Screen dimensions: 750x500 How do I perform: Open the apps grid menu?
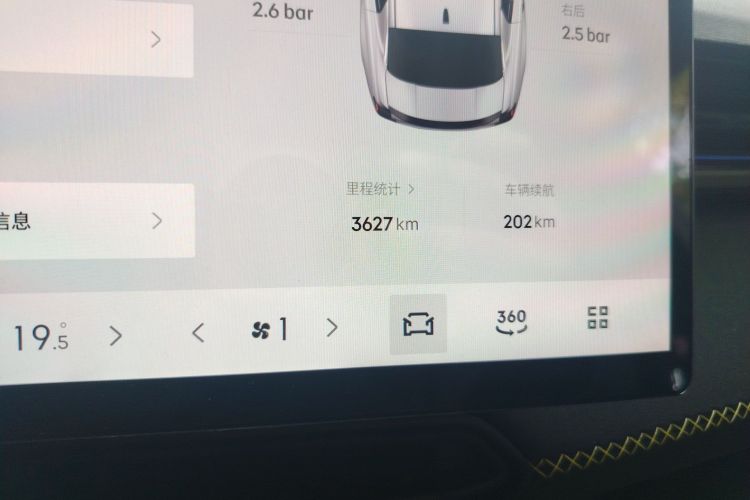tap(598, 319)
